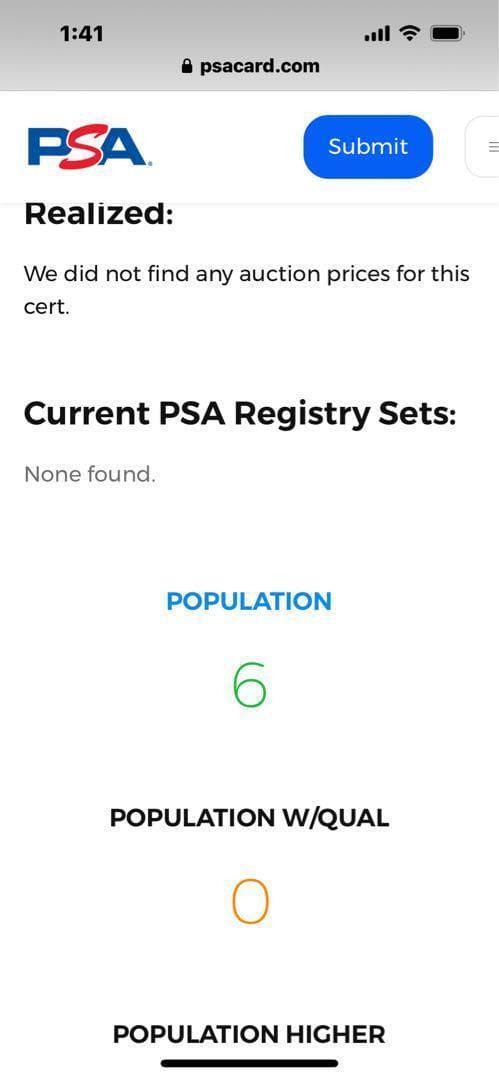Open the hamburger menu button
499x1080 pixels.
483,147
